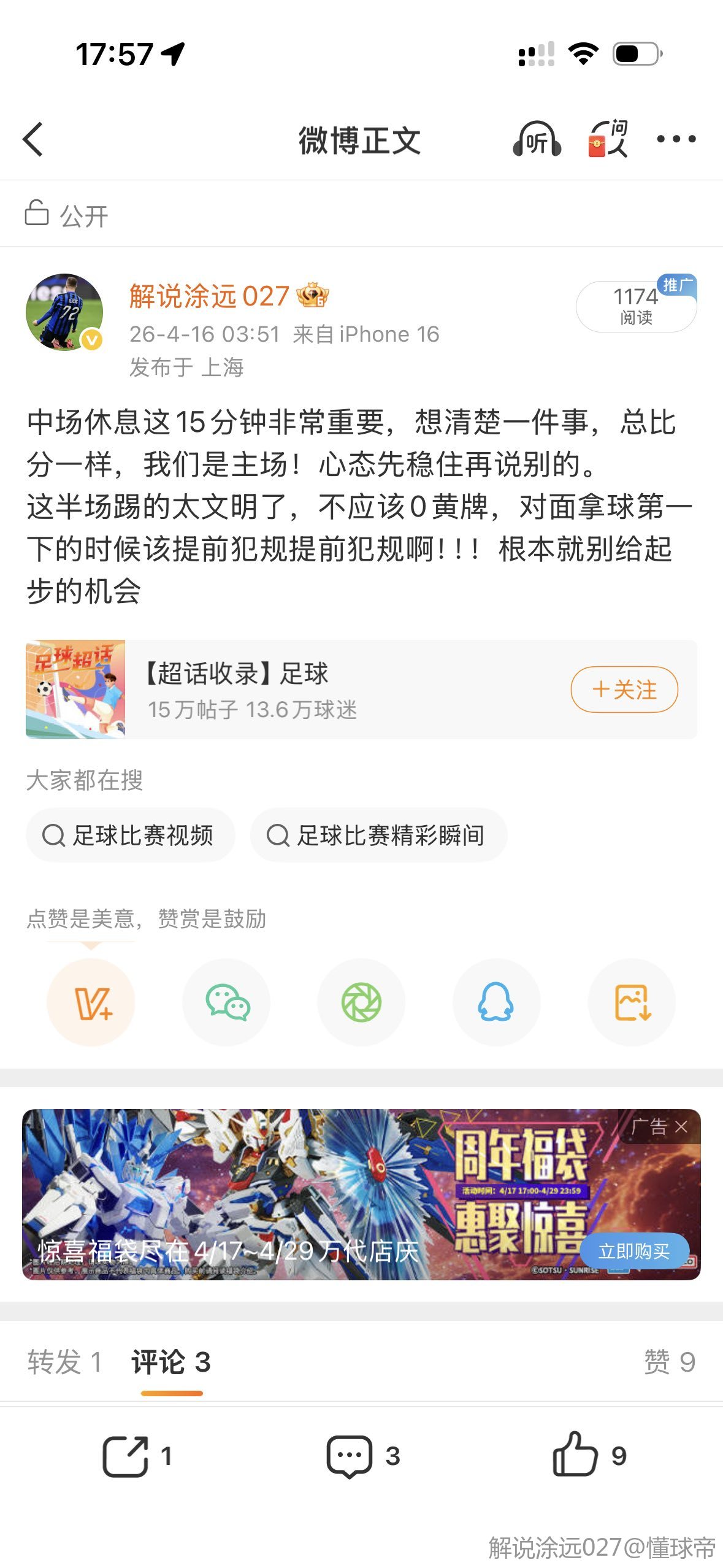Search 足球比赛视频 suggestion chip
The width and height of the screenshot is (723, 1568).
(x=130, y=835)
